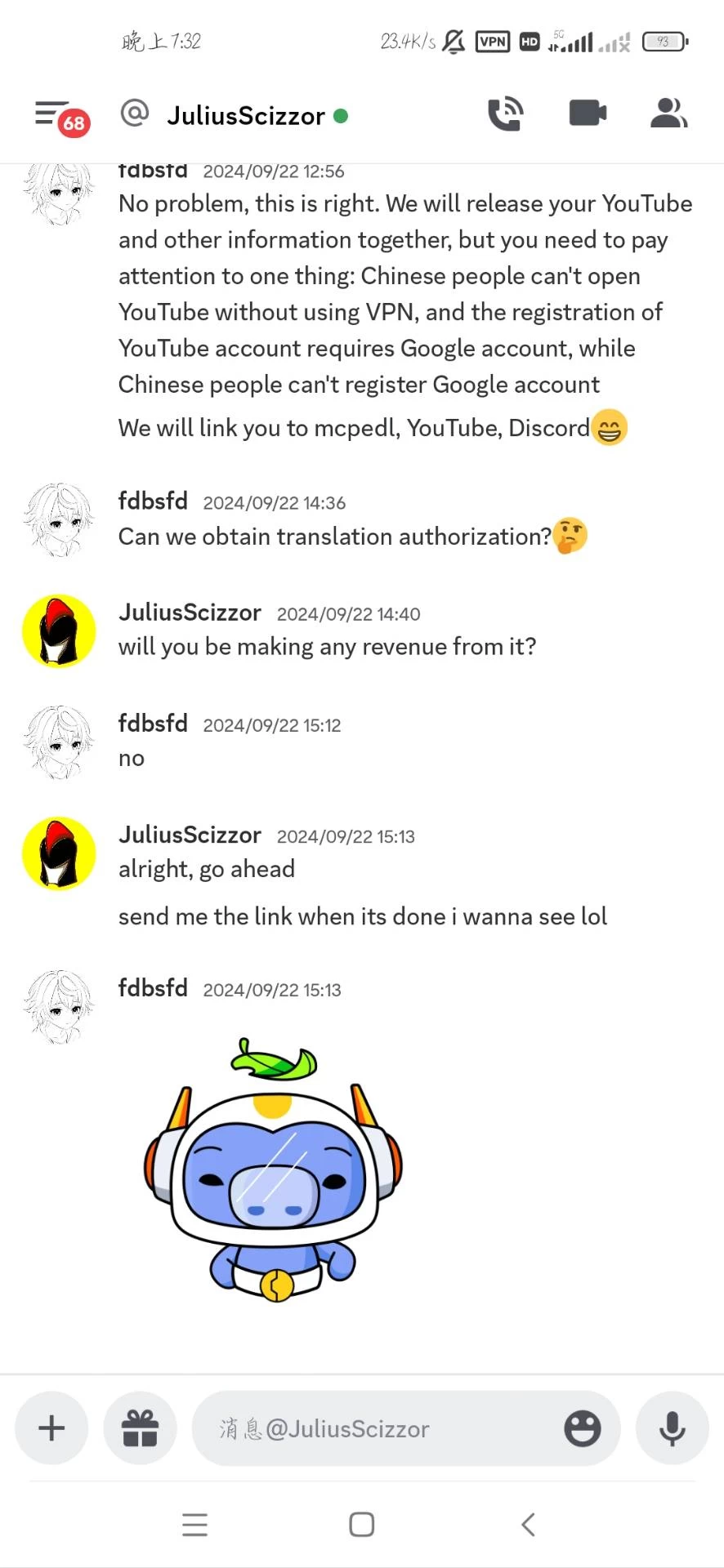
Task: Start a voice call with JuliusScizzor
Action: point(505,114)
